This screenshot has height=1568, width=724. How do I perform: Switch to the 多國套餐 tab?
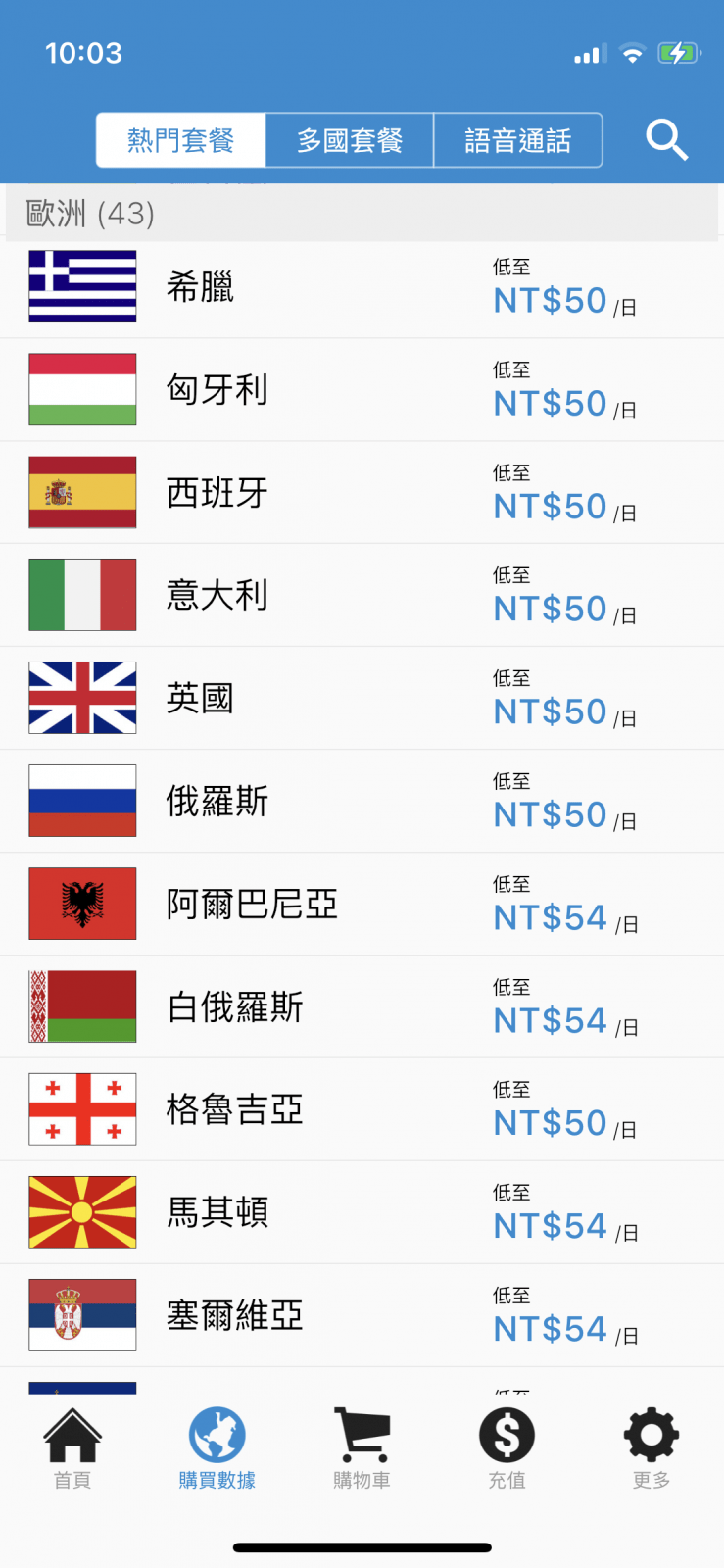pyautogui.click(x=350, y=140)
